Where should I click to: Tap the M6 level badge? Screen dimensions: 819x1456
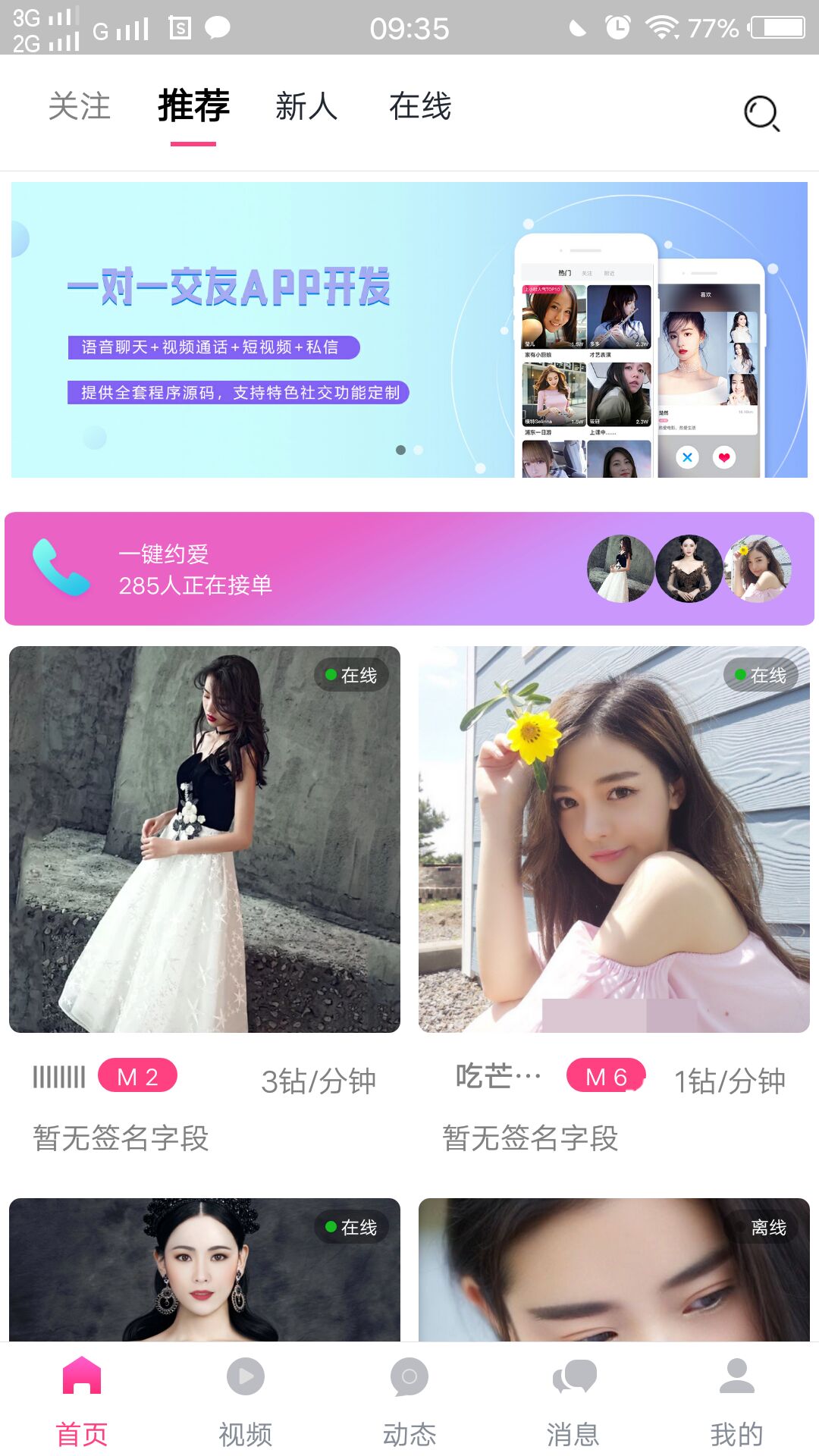pos(607,1077)
